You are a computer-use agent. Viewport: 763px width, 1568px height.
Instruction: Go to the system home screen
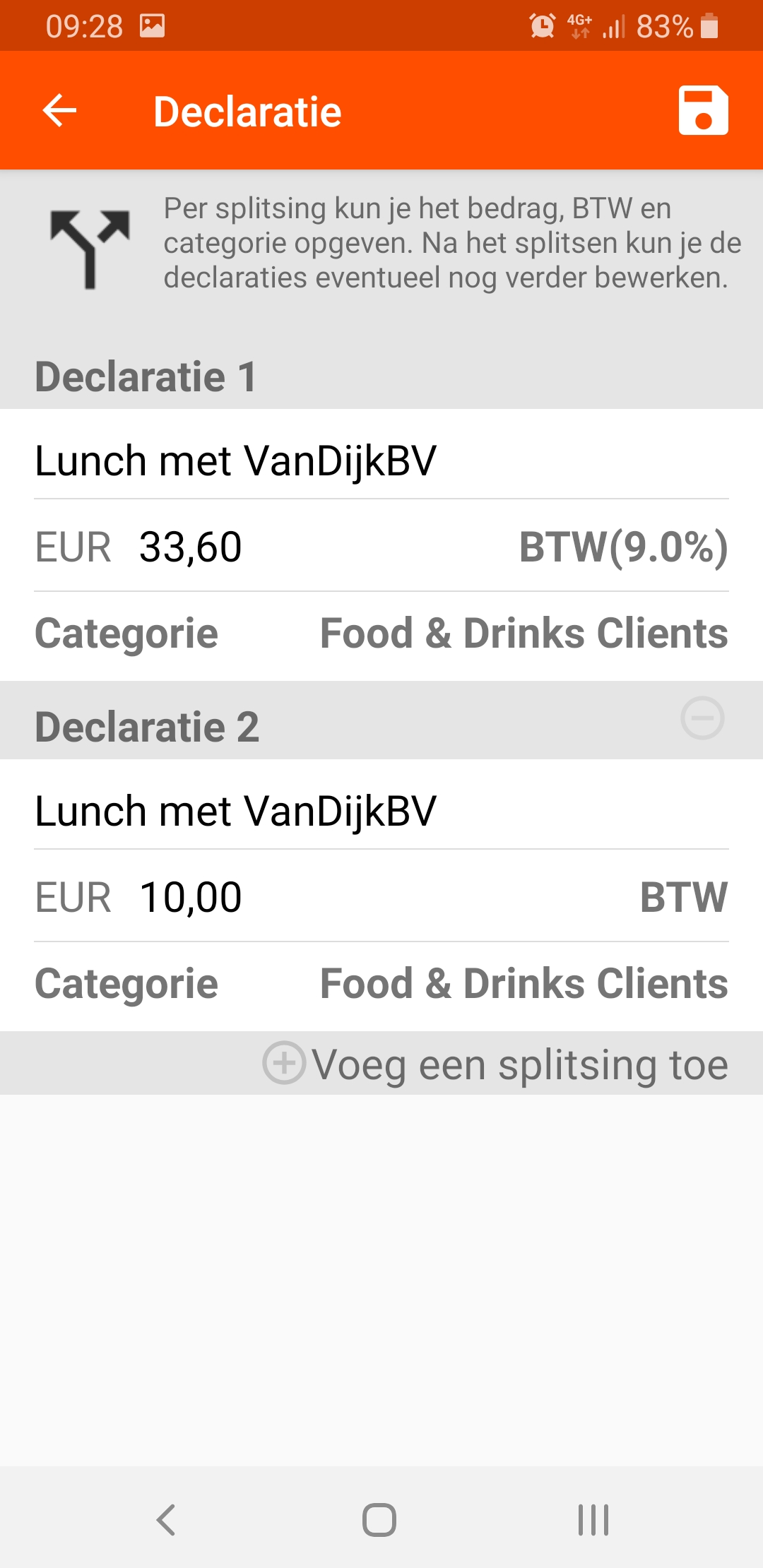click(x=379, y=1520)
